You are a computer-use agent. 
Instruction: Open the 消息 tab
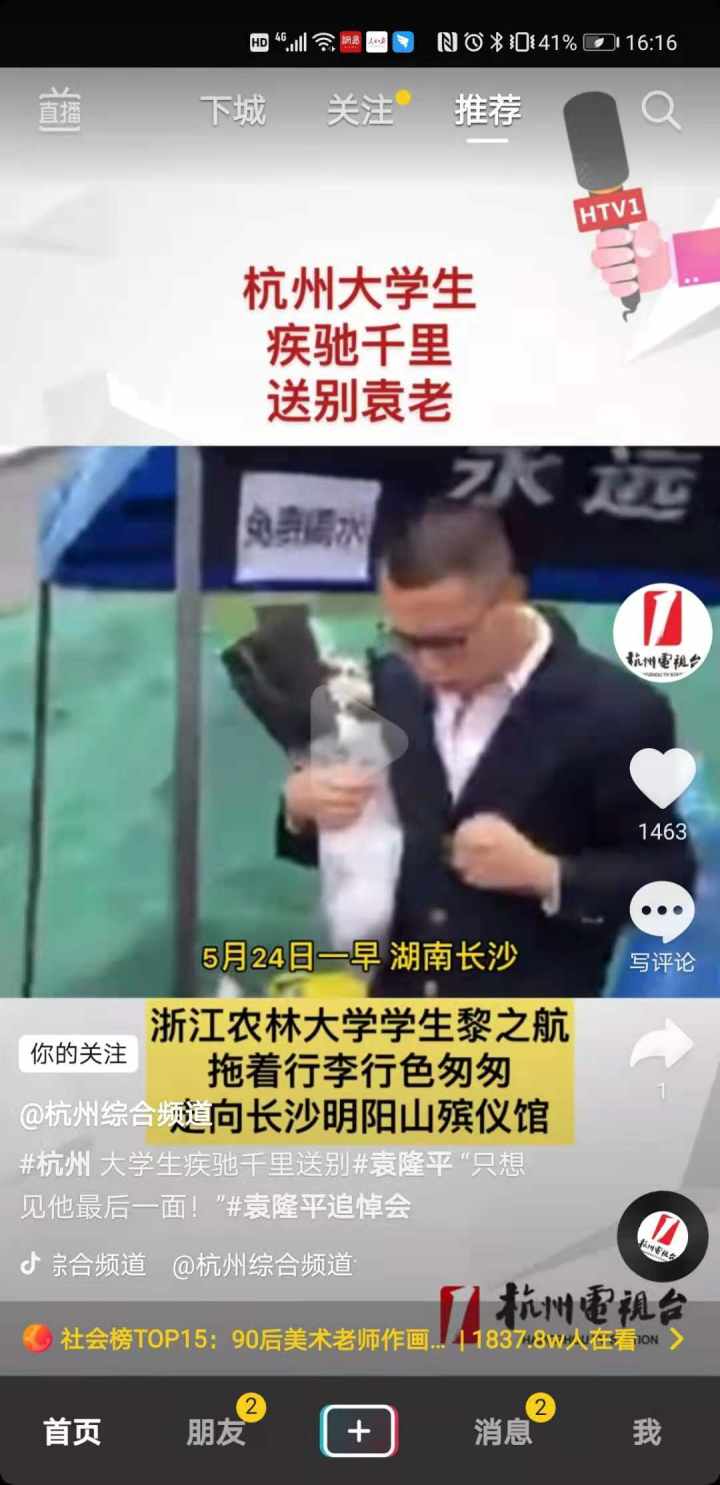[x=502, y=1432]
